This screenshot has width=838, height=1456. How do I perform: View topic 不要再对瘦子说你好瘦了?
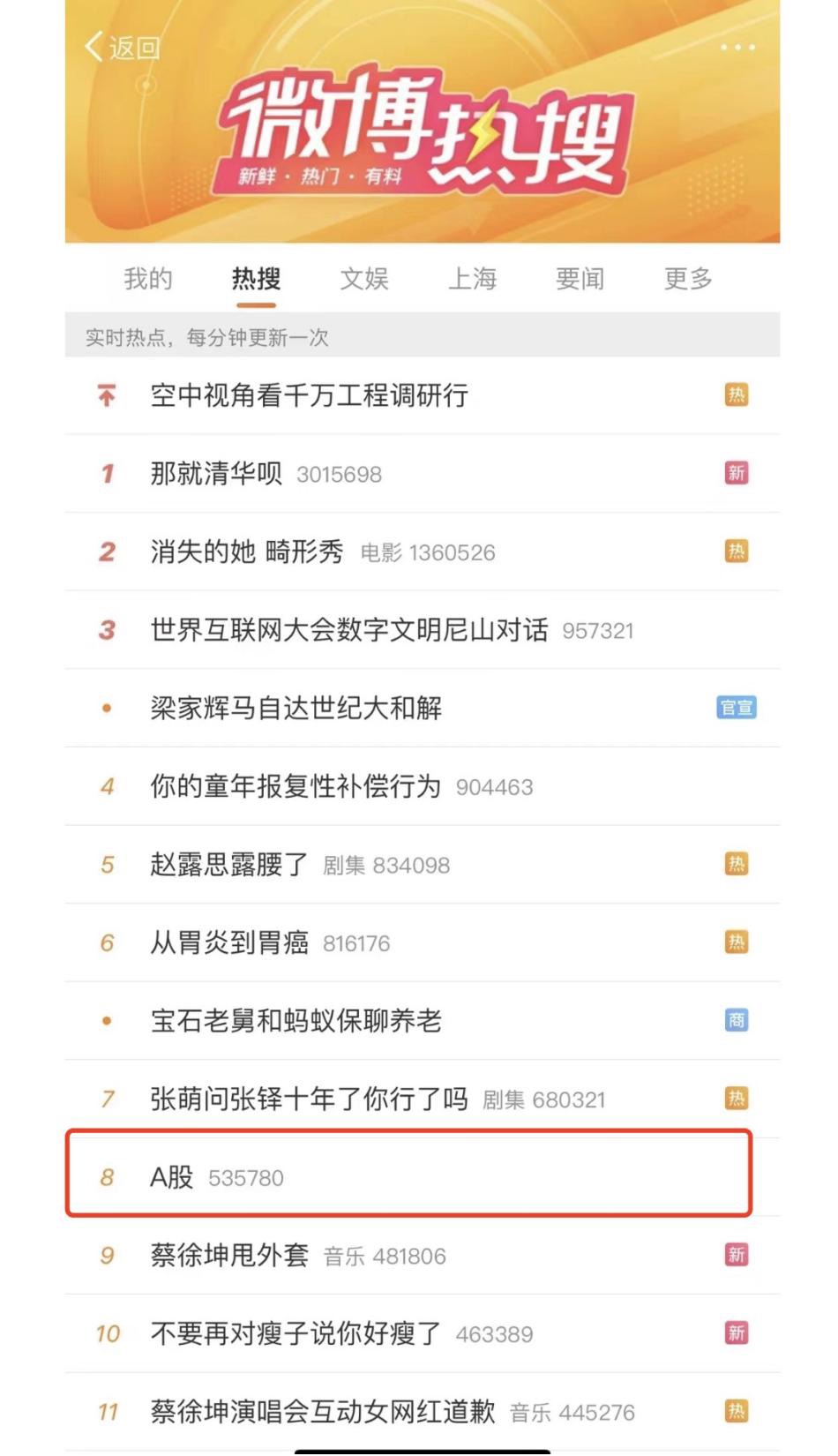[x=296, y=1333]
